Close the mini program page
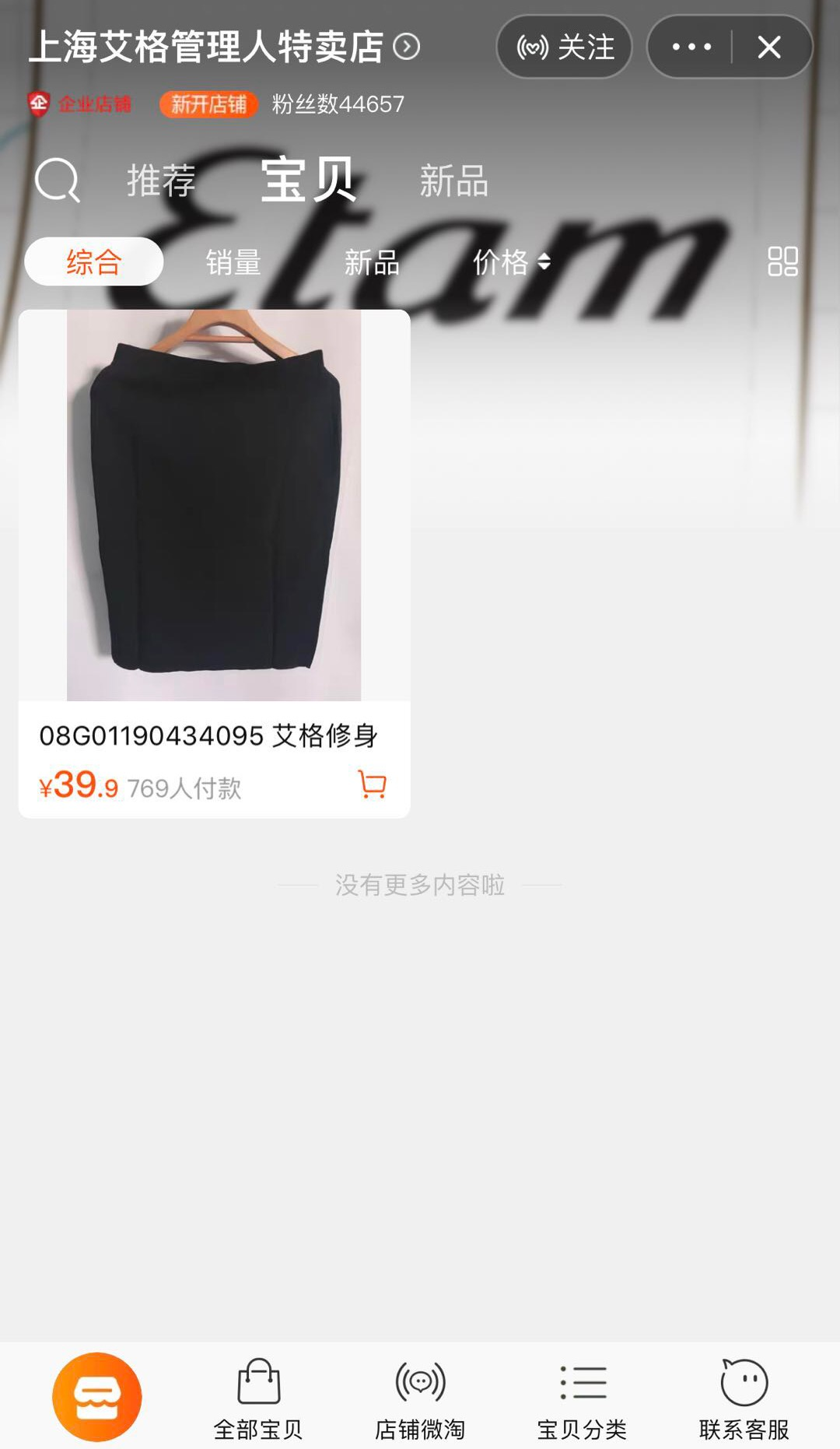The height and width of the screenshot is (1449, 840). (x=769, y=47)
